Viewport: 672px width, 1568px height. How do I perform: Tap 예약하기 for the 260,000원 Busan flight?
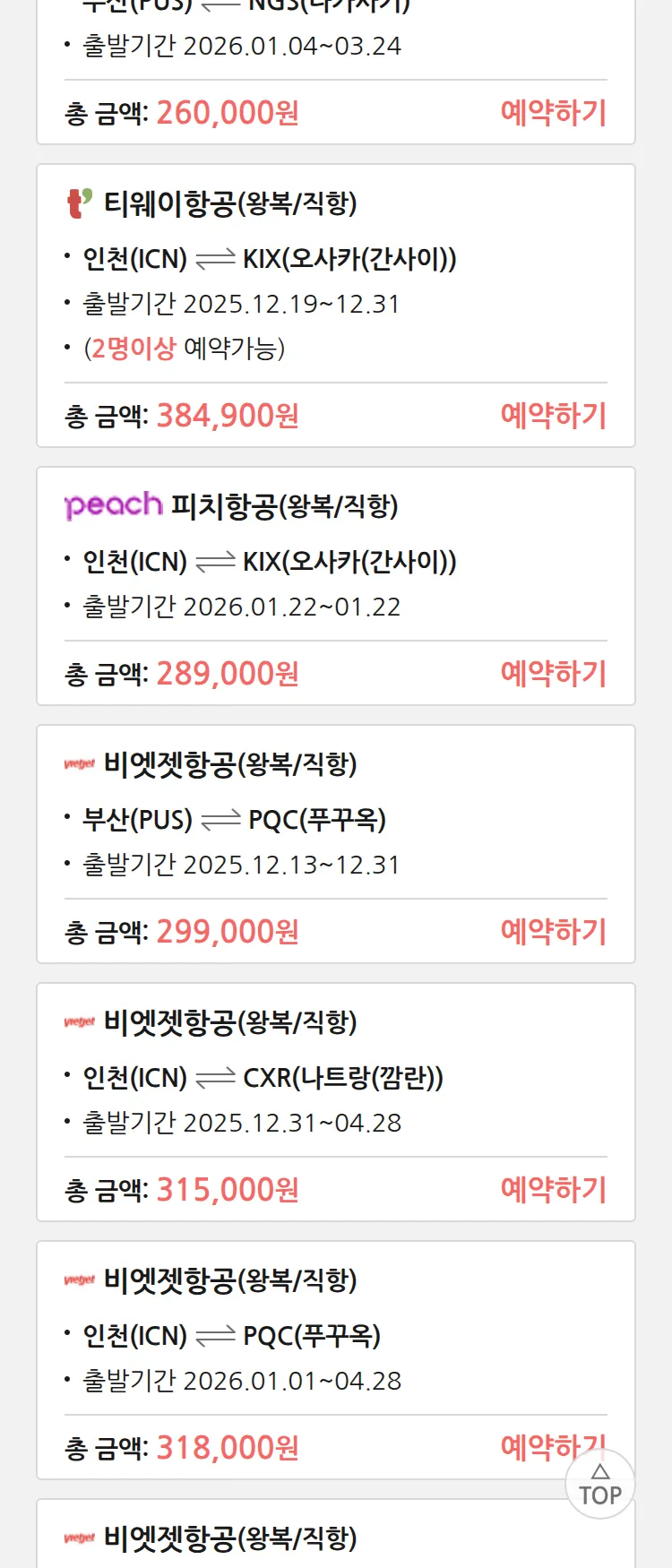(553, 113)
